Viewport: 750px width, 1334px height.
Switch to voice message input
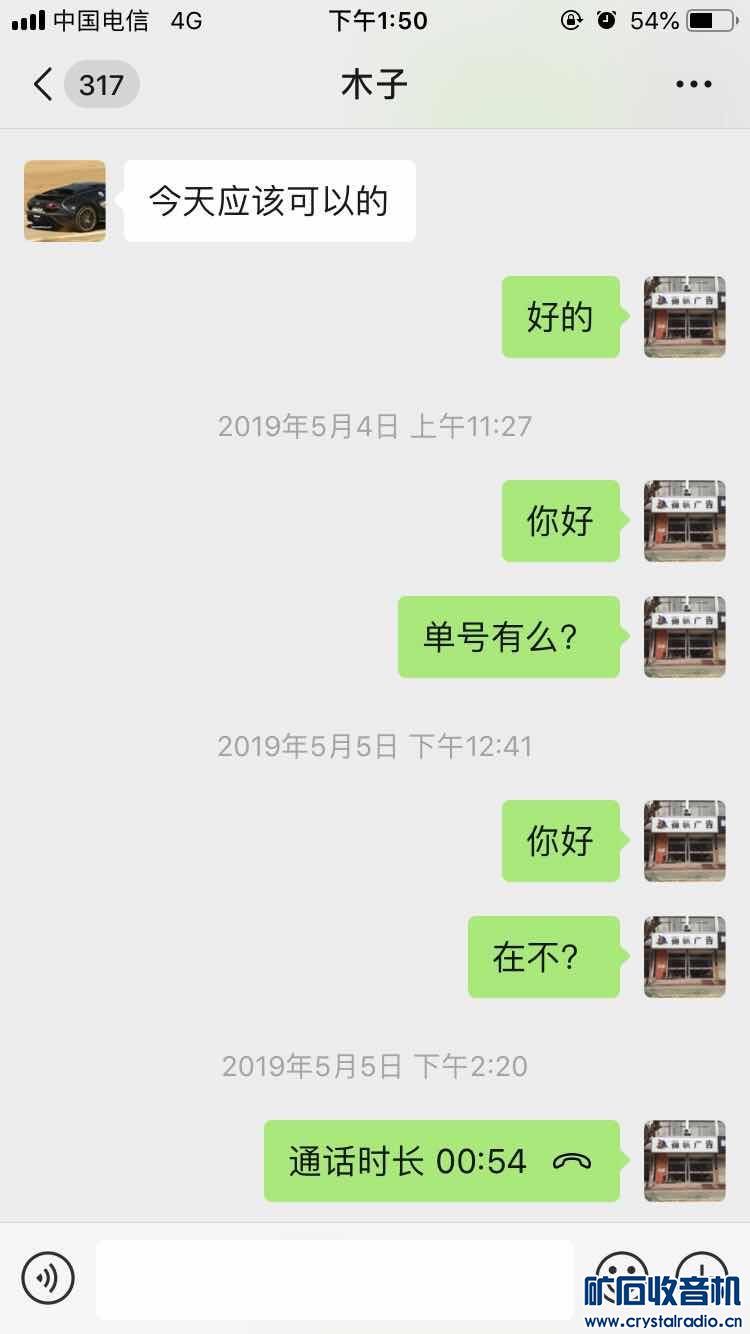(48, 1277)
